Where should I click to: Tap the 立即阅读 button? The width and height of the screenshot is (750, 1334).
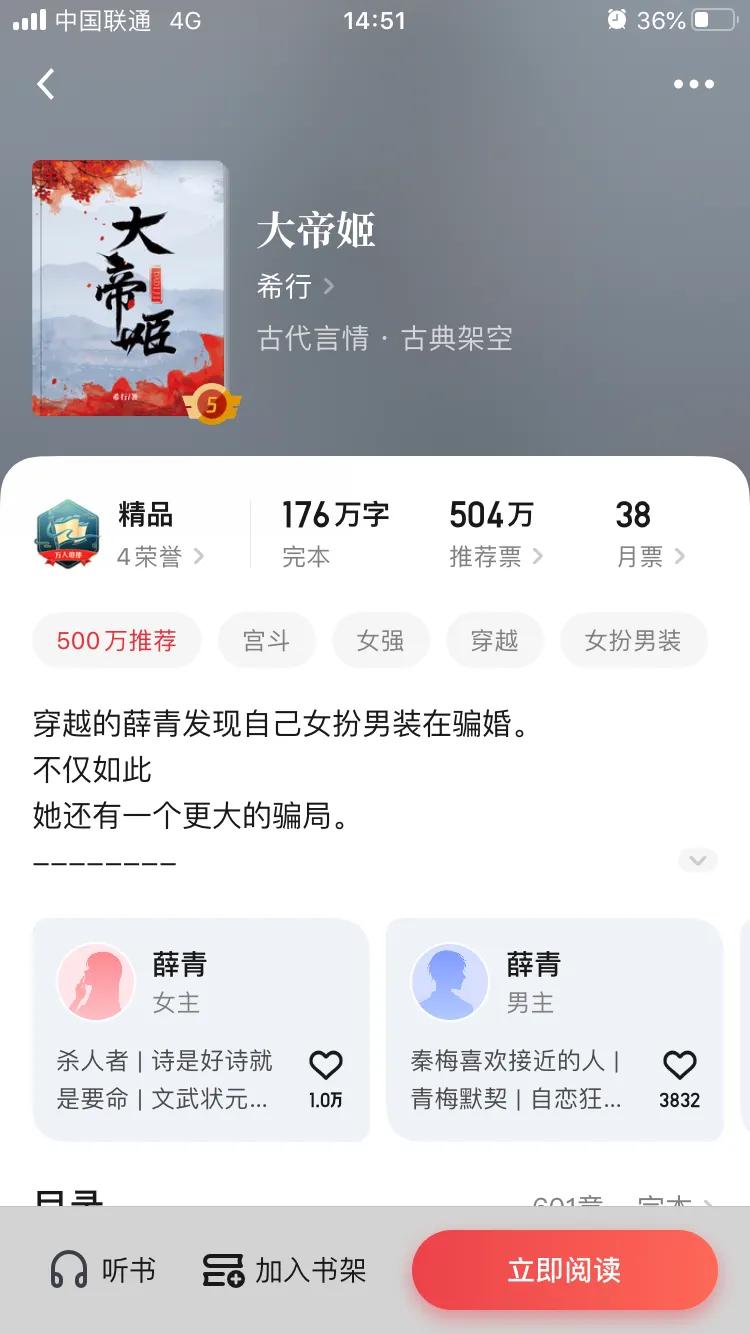pyautogui.click(x=563, y=1269)
